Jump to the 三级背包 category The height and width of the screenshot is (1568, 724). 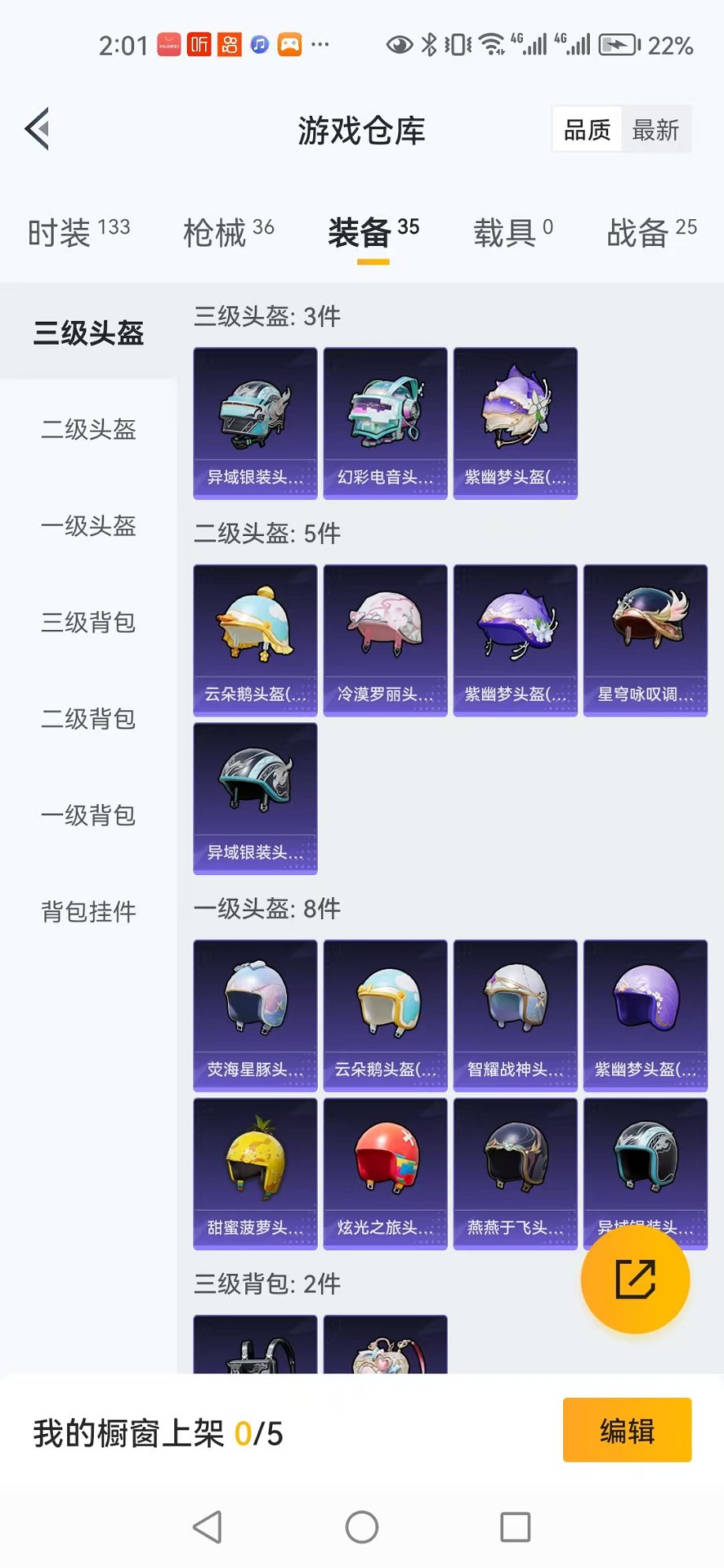coord(88,623)
